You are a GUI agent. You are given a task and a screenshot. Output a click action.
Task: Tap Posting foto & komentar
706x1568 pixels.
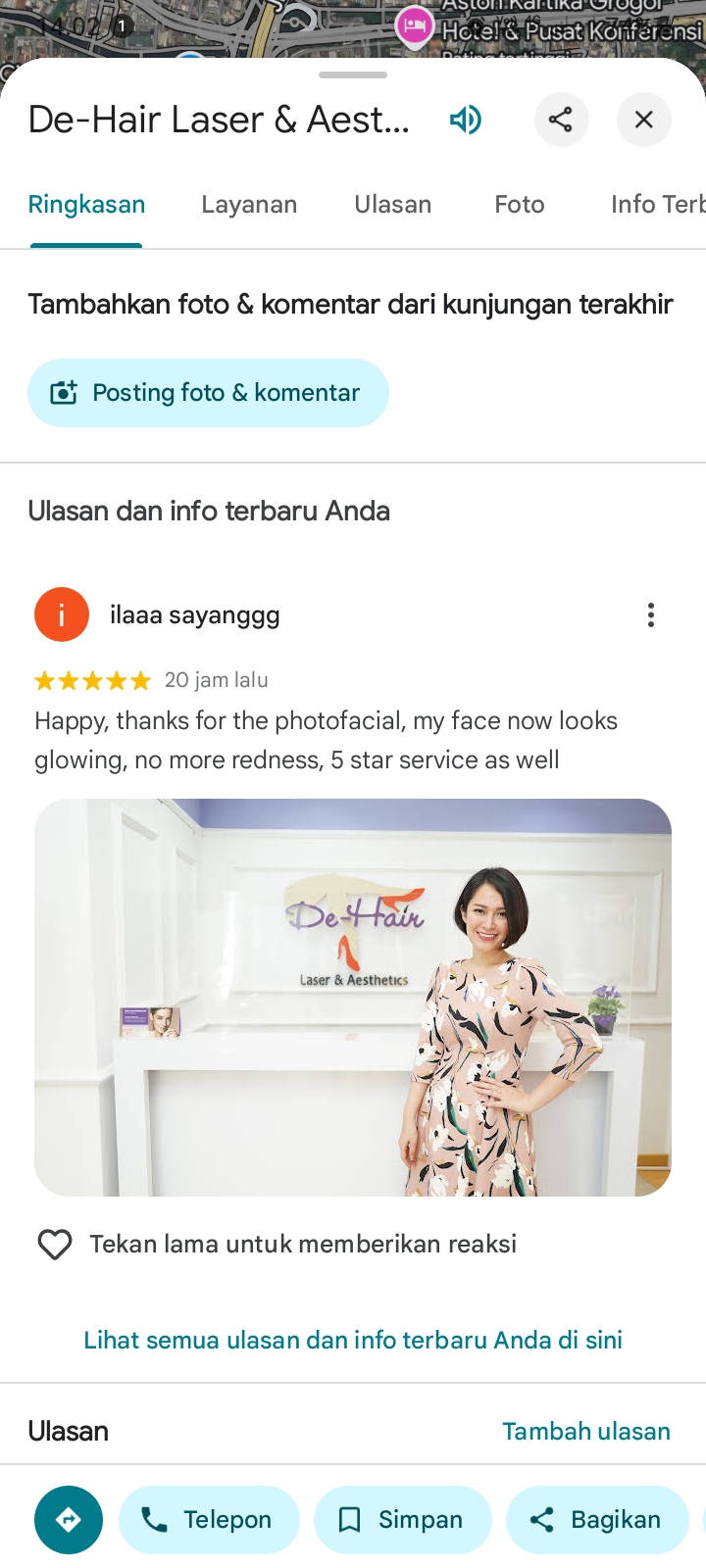(x=208, y=393)
